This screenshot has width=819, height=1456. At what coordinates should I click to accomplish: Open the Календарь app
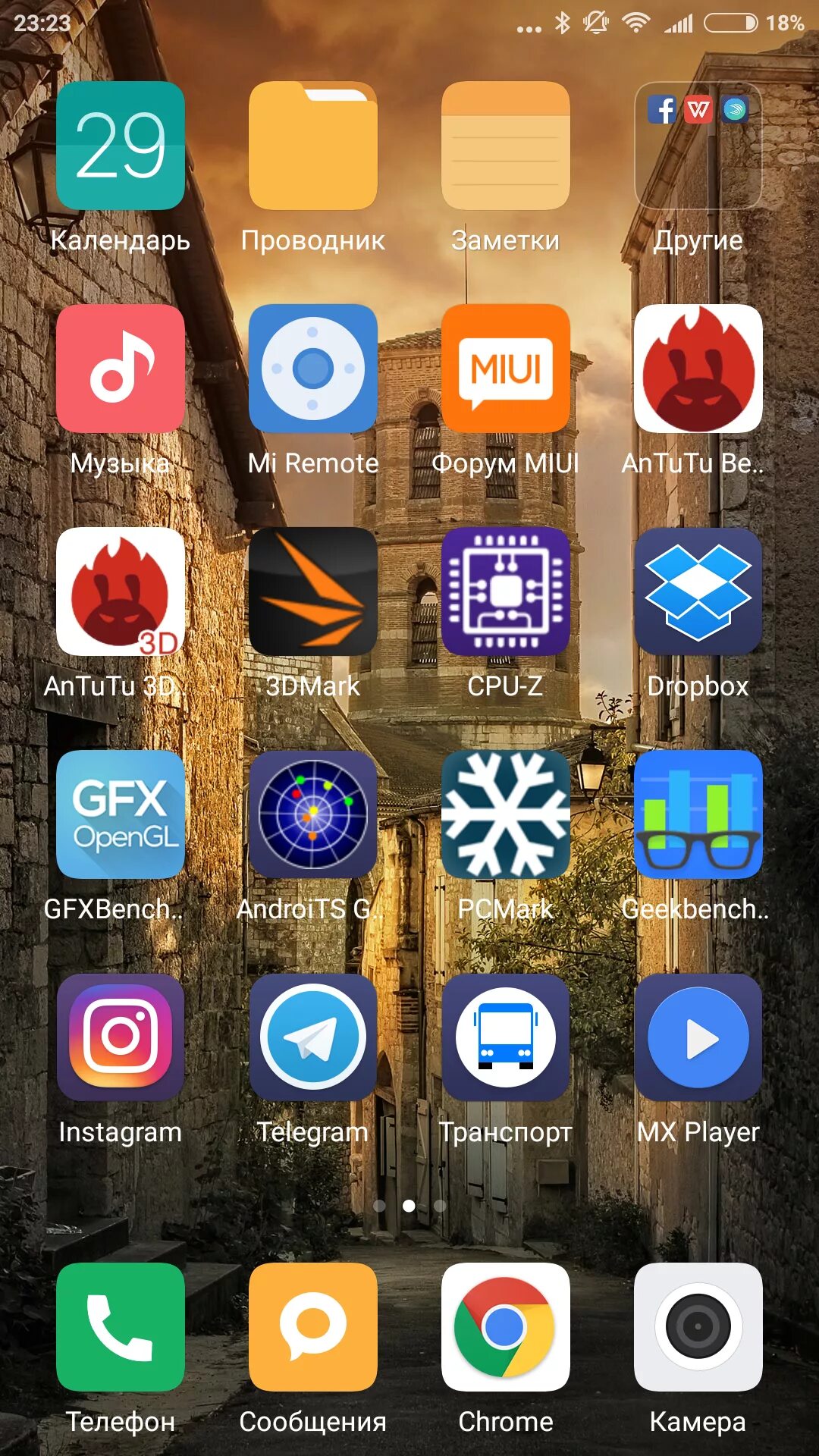pos(121,146)
